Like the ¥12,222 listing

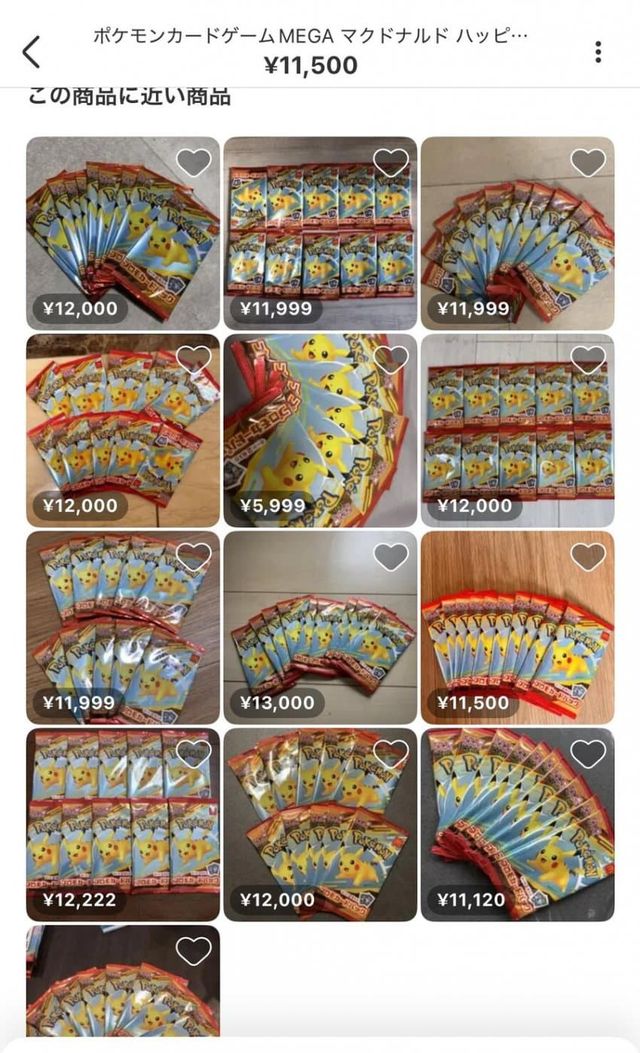point(193,754)
